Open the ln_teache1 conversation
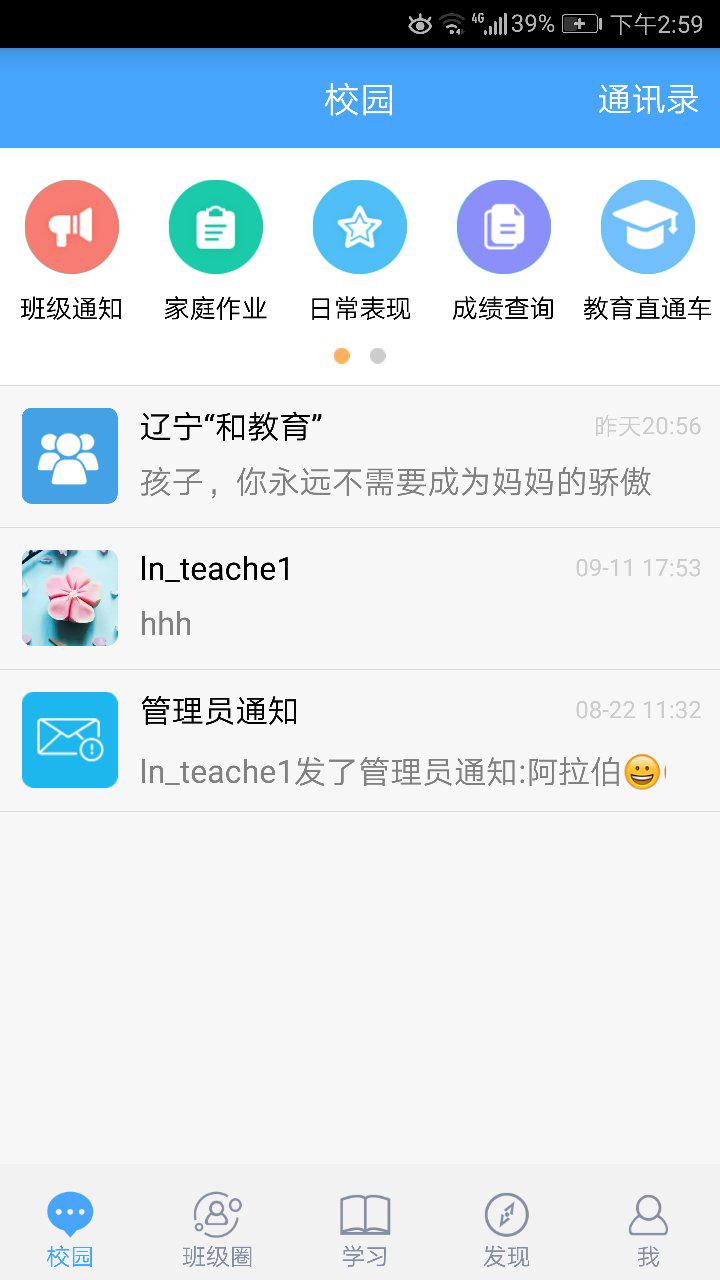 360,597
